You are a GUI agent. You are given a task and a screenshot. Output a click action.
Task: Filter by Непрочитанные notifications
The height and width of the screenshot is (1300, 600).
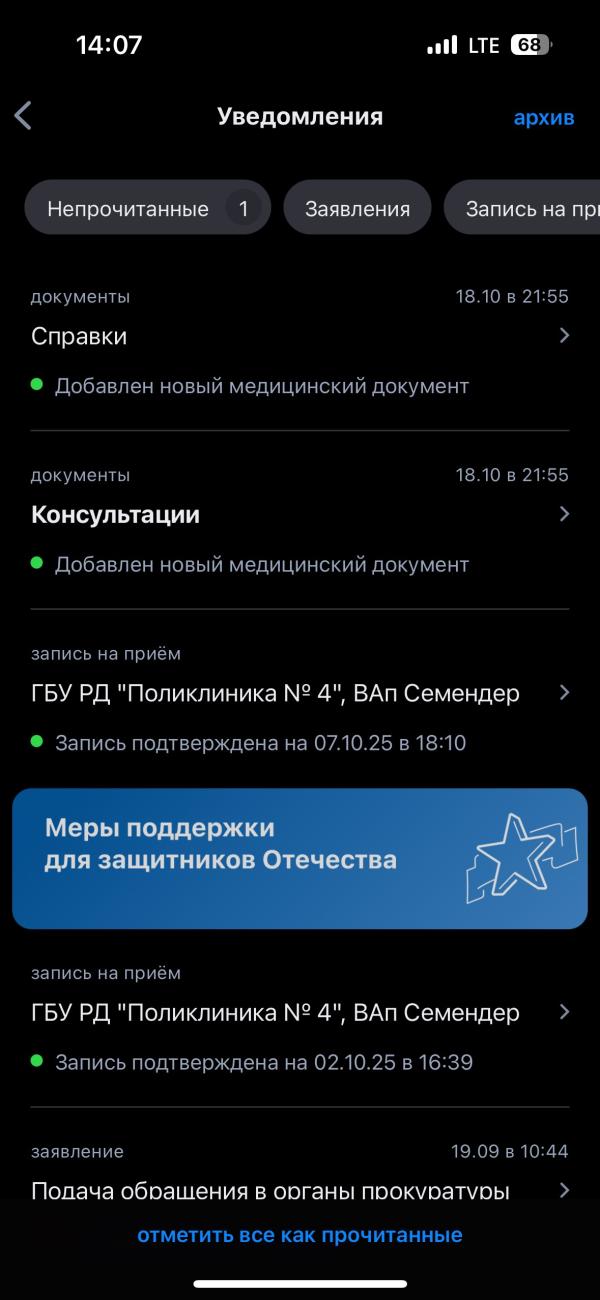coord(147,208)
